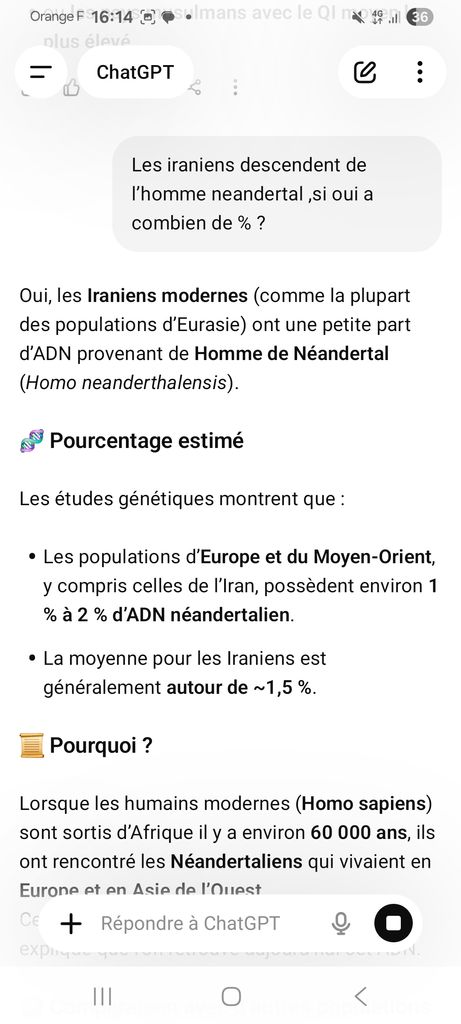Screen dimensions: 461x1024
Task: Stop the response generation
Action: tap(393, 923)
